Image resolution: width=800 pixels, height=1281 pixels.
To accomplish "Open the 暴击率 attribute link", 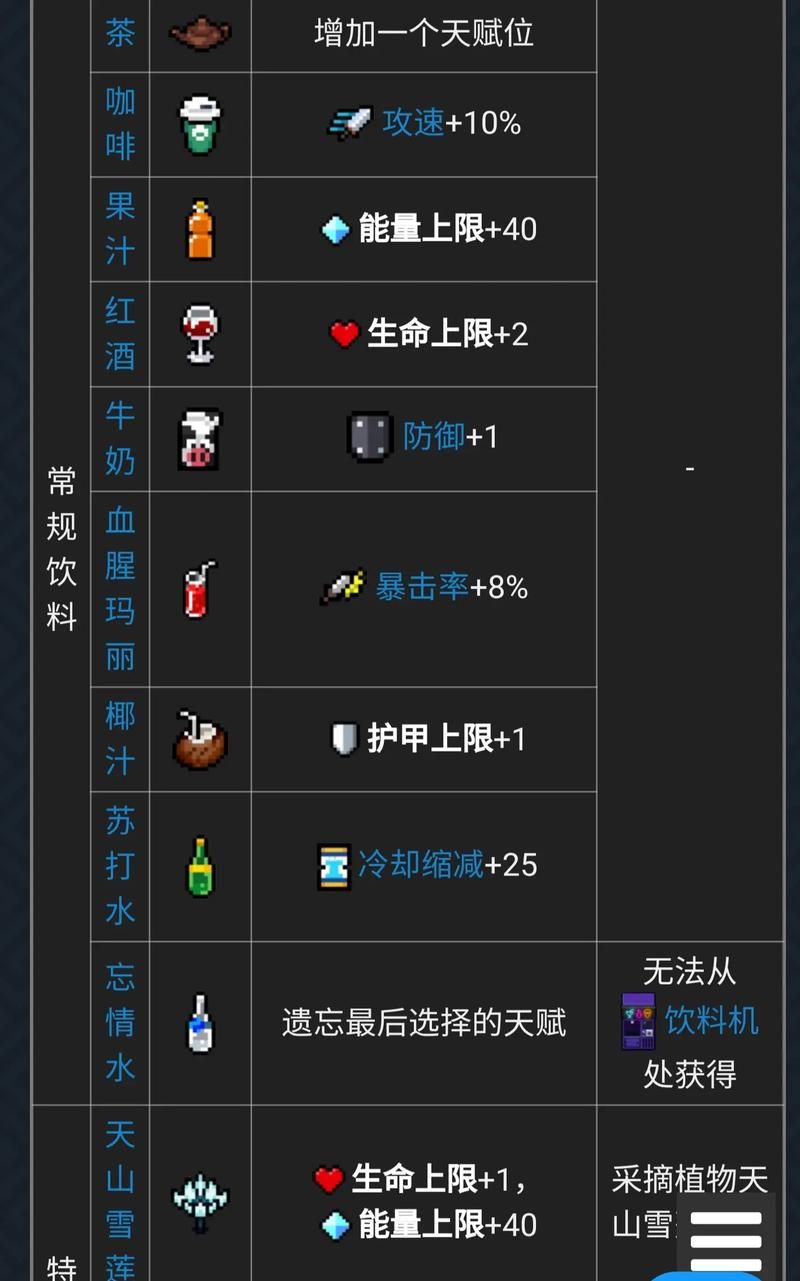I will [x=422, y=587].
